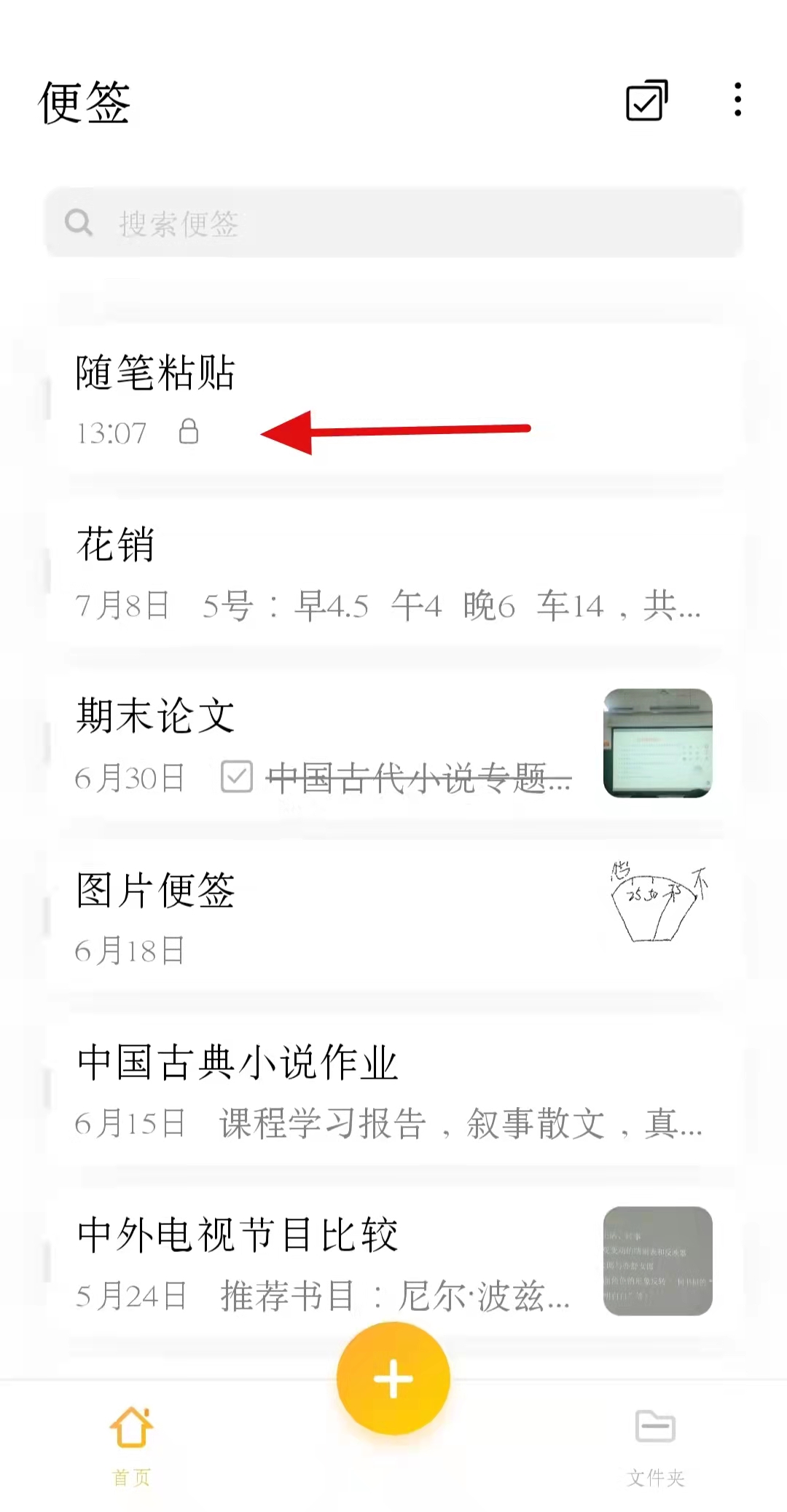
Task: Click the lock icon on 随笔粘贴 note
Action: click(x=188, y=433)
